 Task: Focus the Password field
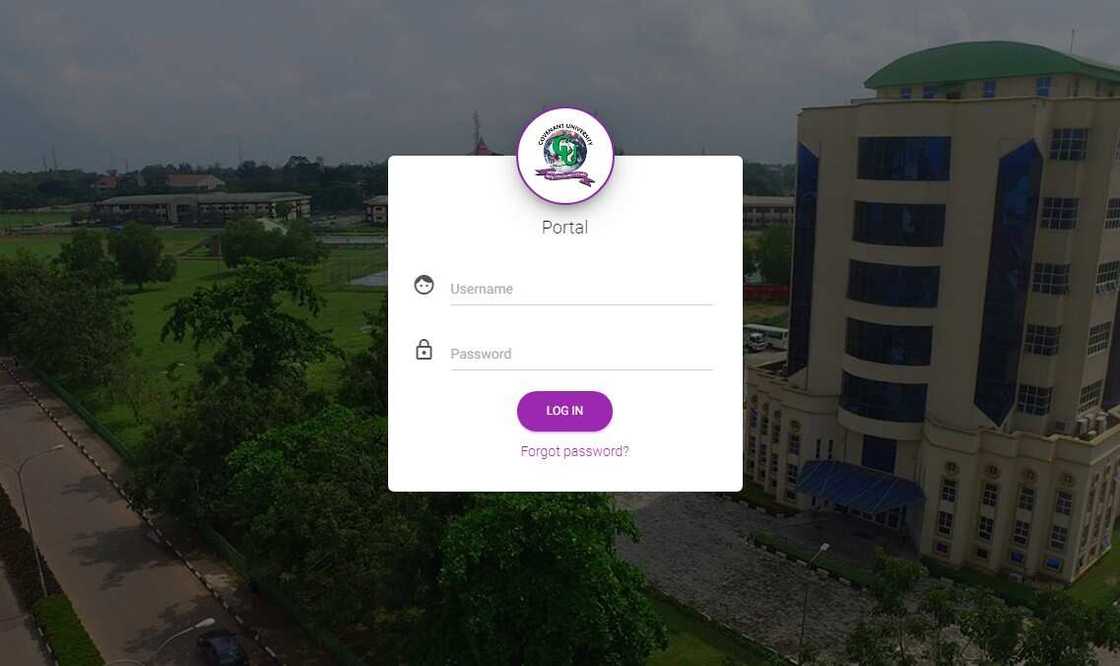pos(580,354)
